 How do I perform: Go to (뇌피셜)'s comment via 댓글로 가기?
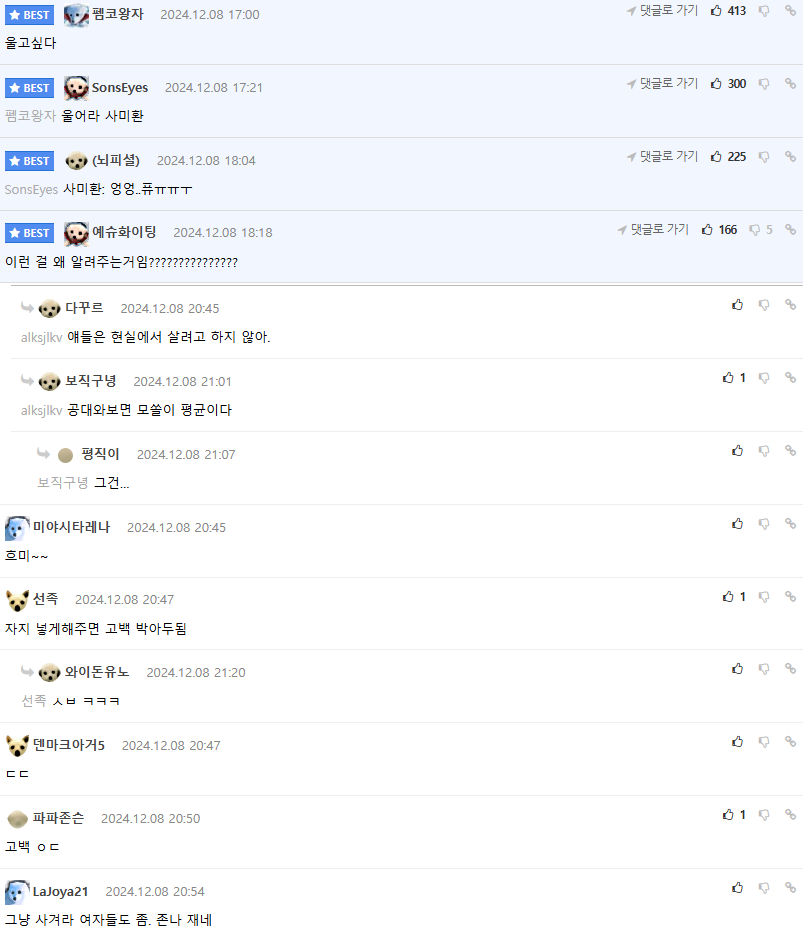pos(663,157)
